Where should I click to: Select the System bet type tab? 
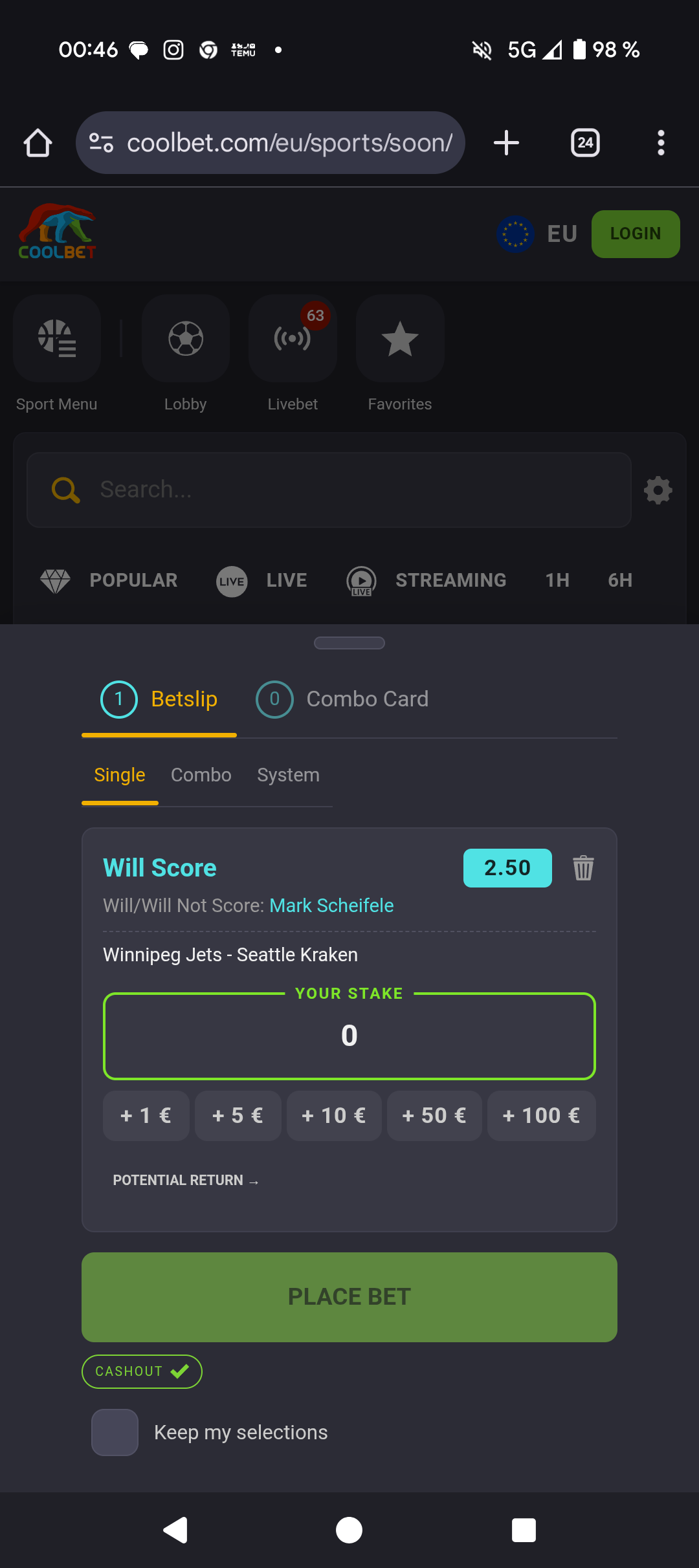point(288,775)
